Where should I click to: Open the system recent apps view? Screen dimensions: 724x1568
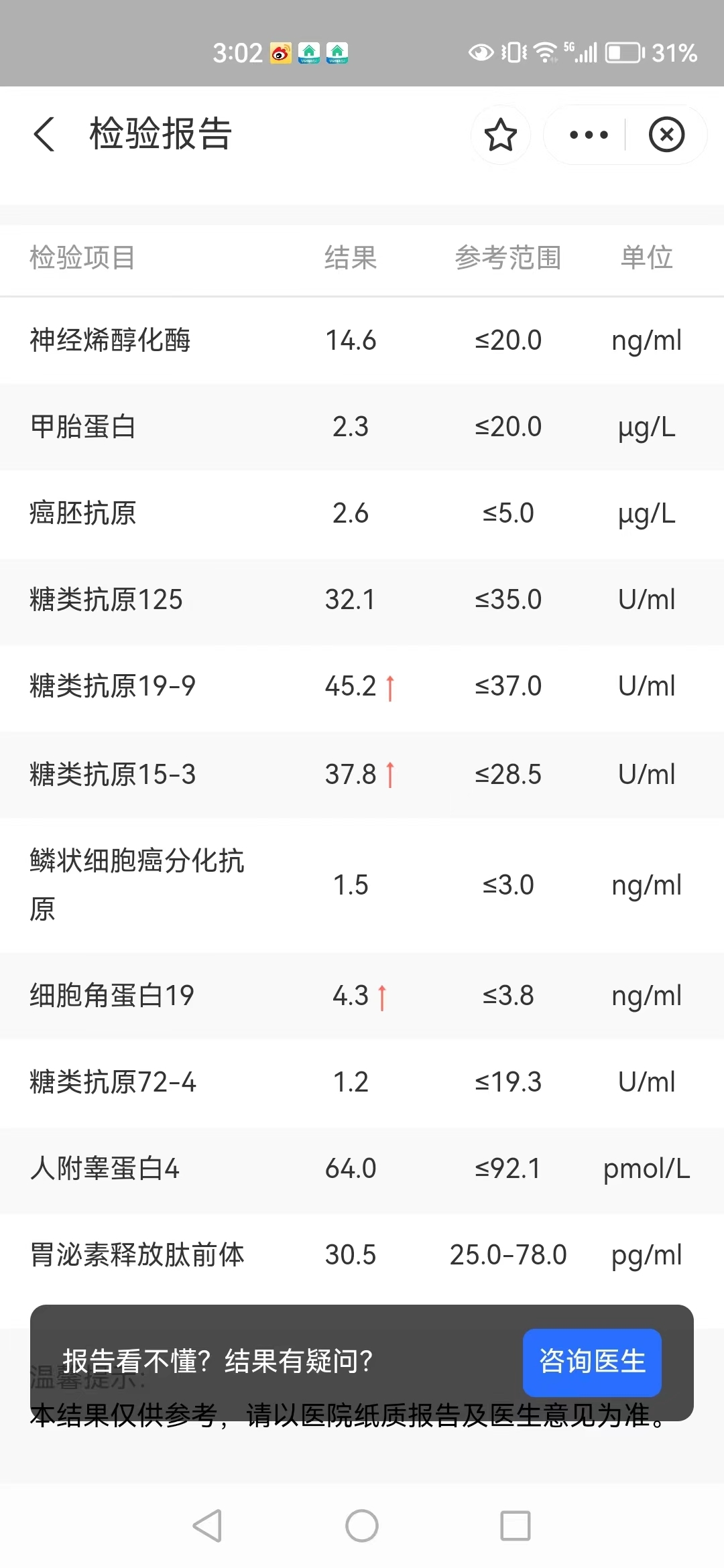(516, 1526)
